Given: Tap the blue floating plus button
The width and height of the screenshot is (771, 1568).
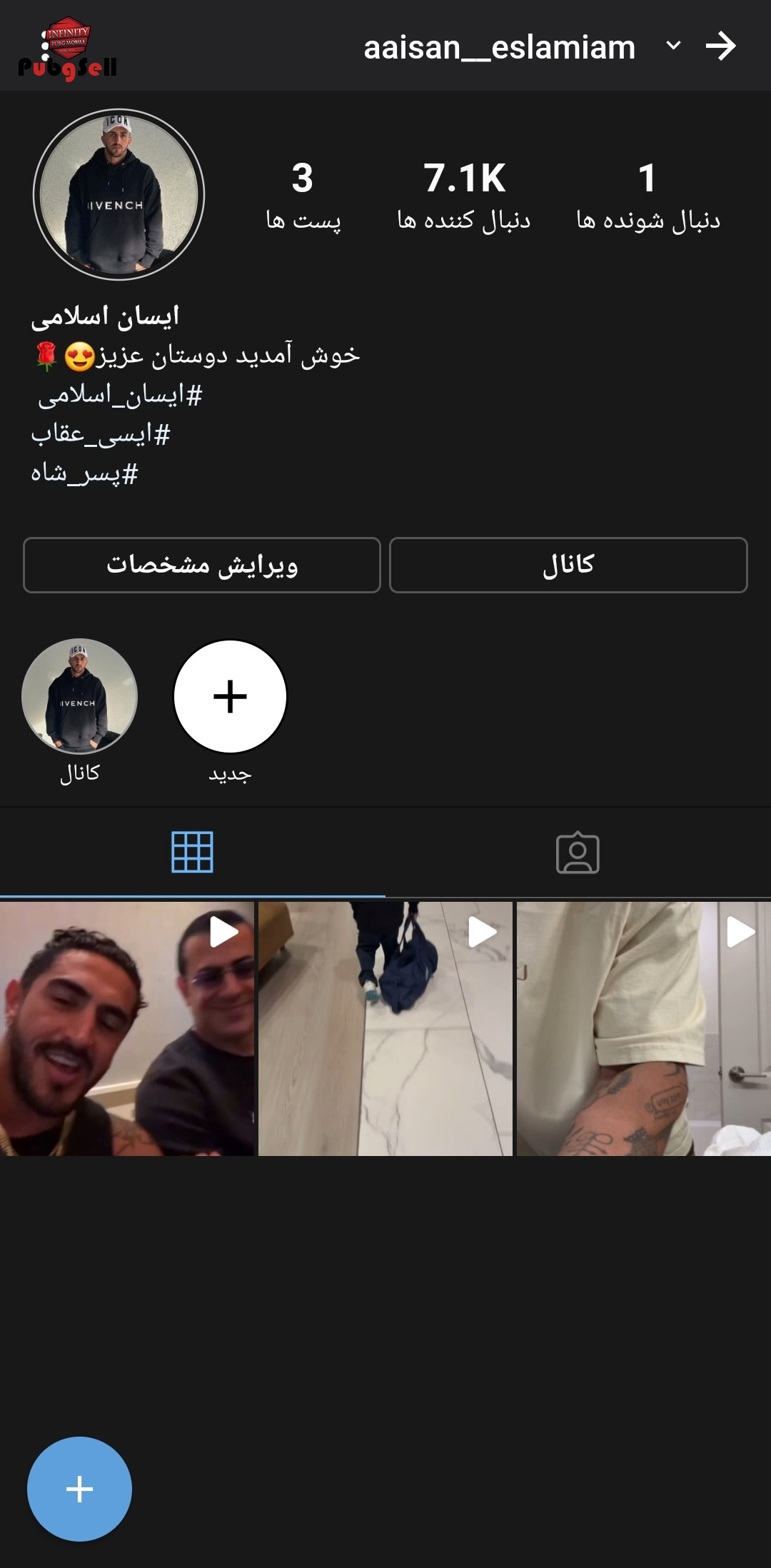Looking at the screenshot, I should coord(79,1489).
